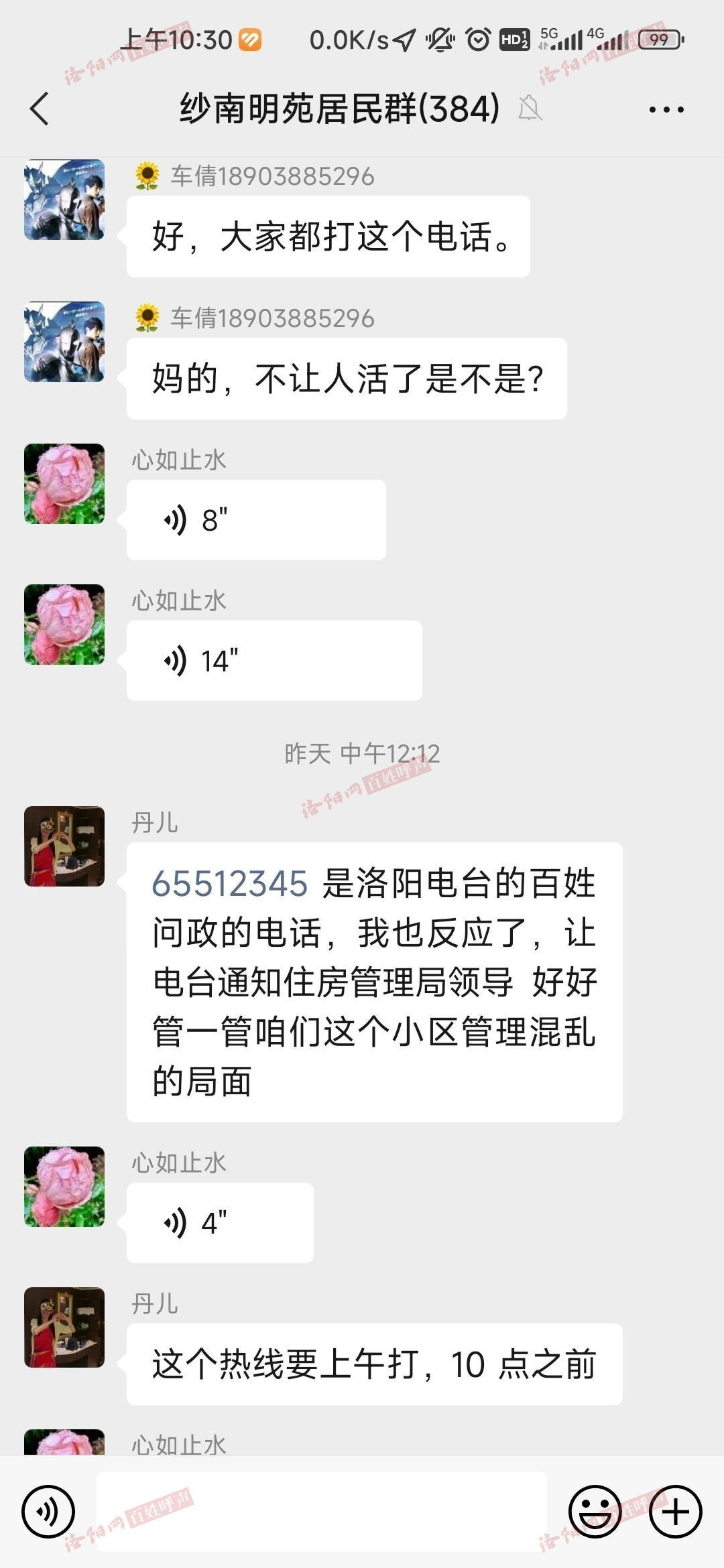Image resolution: width=724 pixels, height=1568 pixels.
Task: Play the 4-second voice message
Action: pos(219,1223)
